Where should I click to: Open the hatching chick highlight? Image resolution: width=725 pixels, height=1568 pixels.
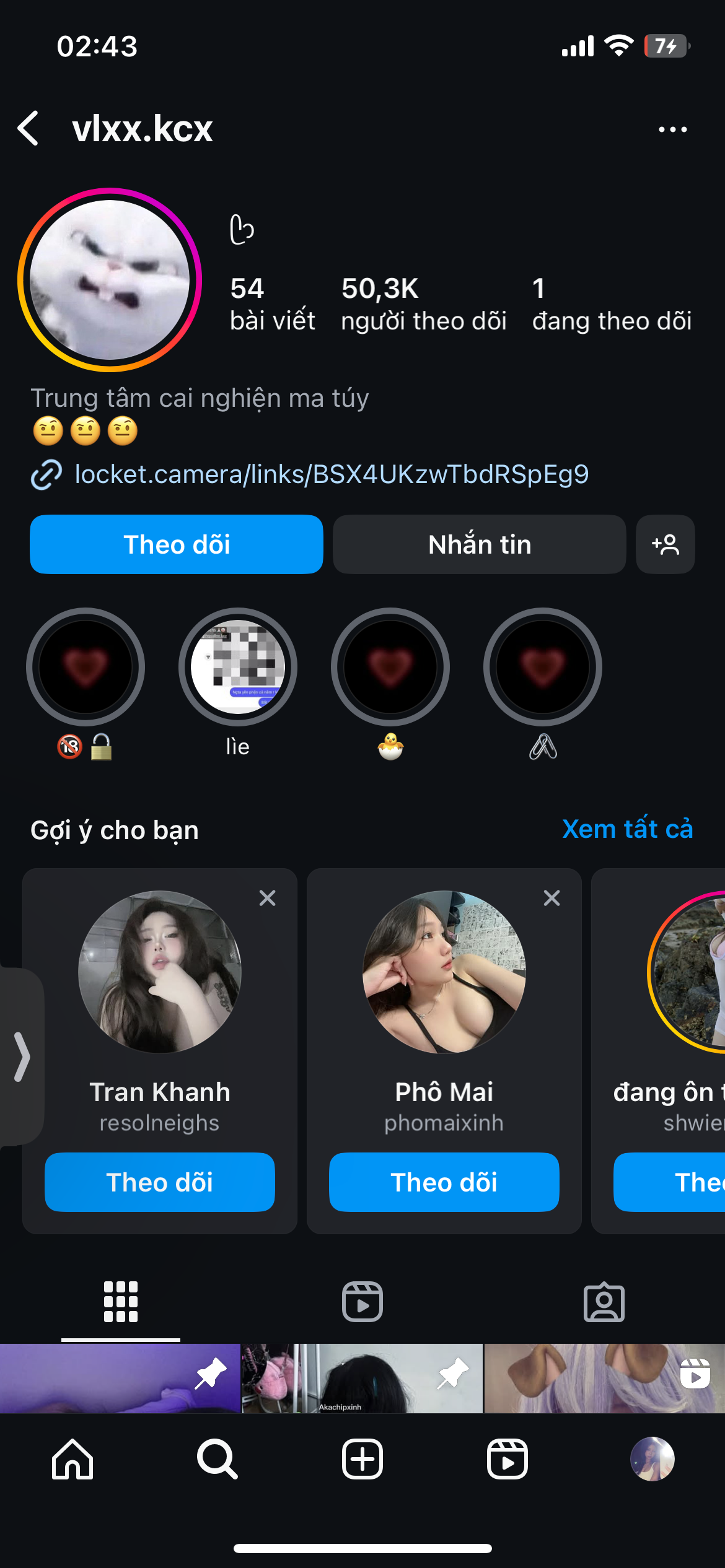click(x=390, y=667)
